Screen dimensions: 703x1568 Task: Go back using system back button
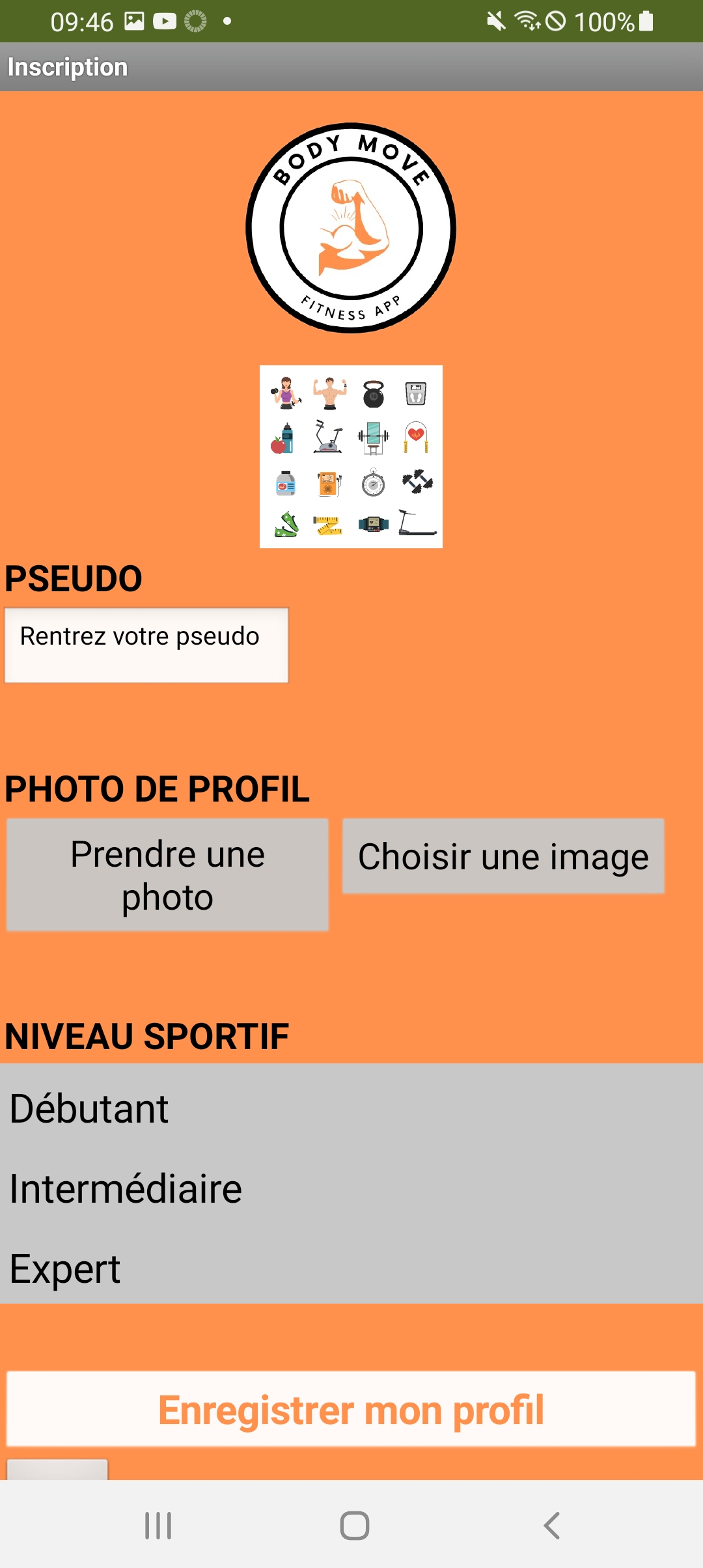pos(551,1525)
